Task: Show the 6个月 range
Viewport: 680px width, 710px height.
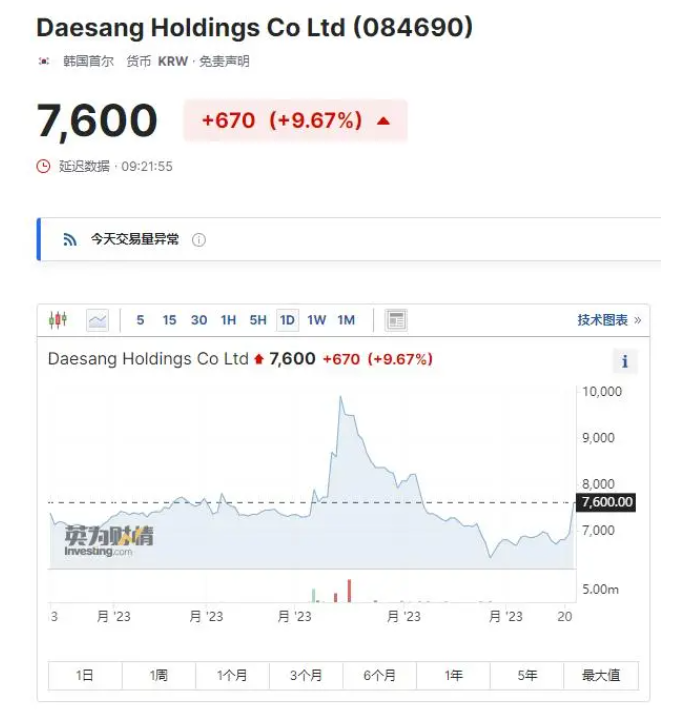Action: coord(380,676)
